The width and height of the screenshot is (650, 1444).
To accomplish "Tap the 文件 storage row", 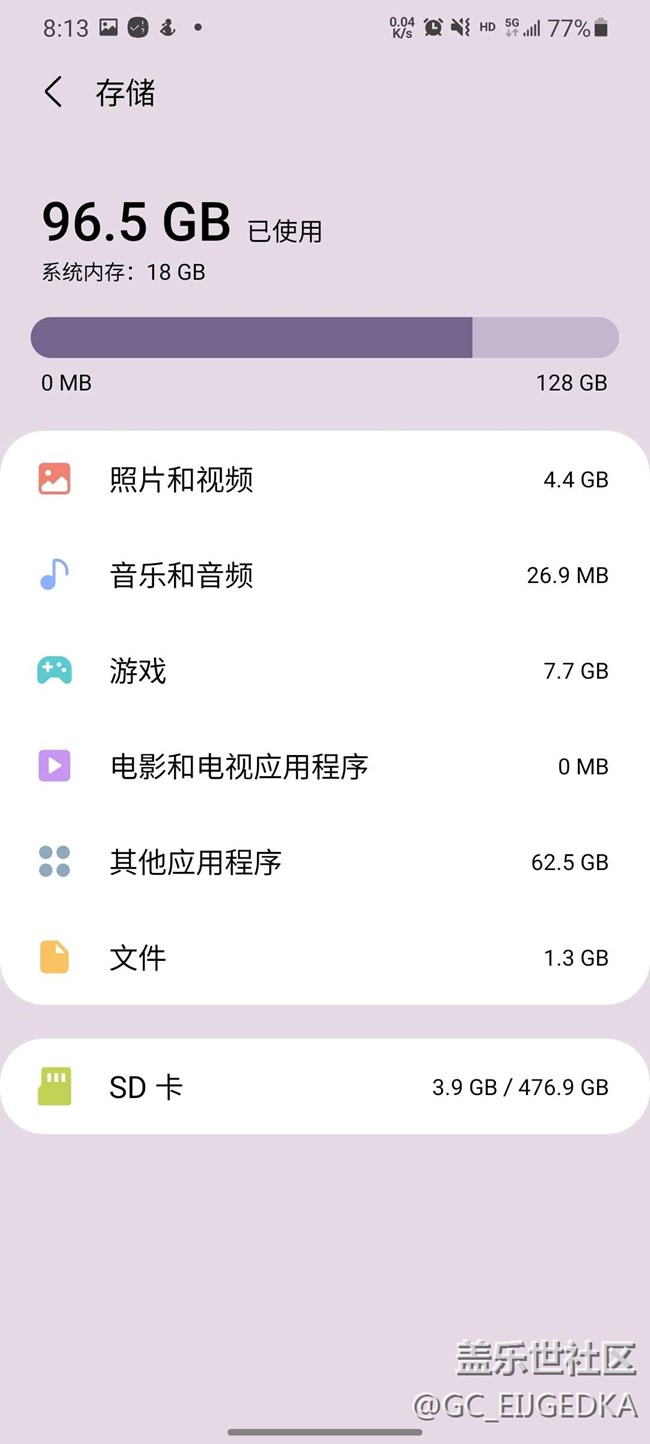I will tap(323, 958).
